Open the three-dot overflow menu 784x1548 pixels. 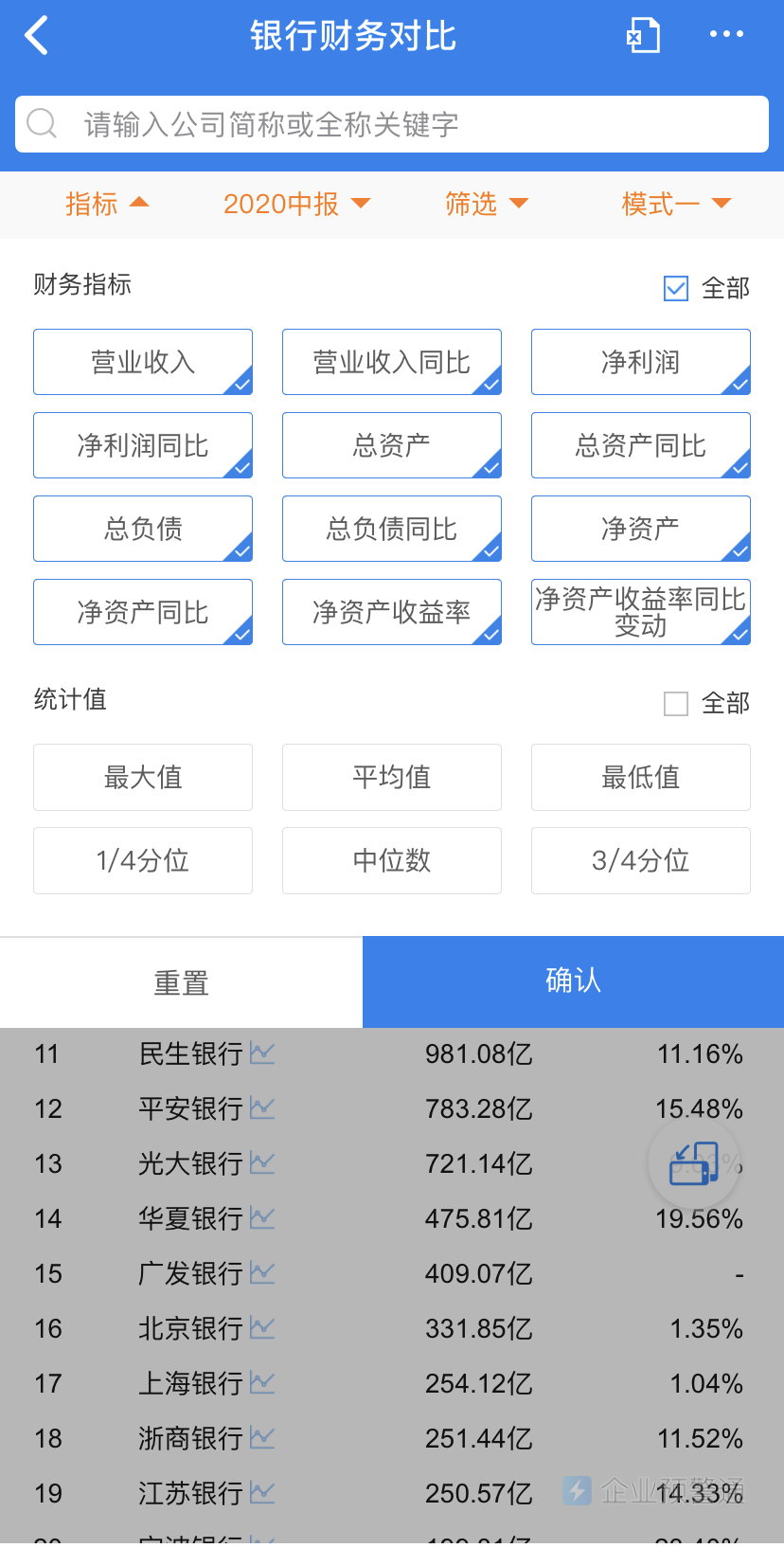coord(726,34)
